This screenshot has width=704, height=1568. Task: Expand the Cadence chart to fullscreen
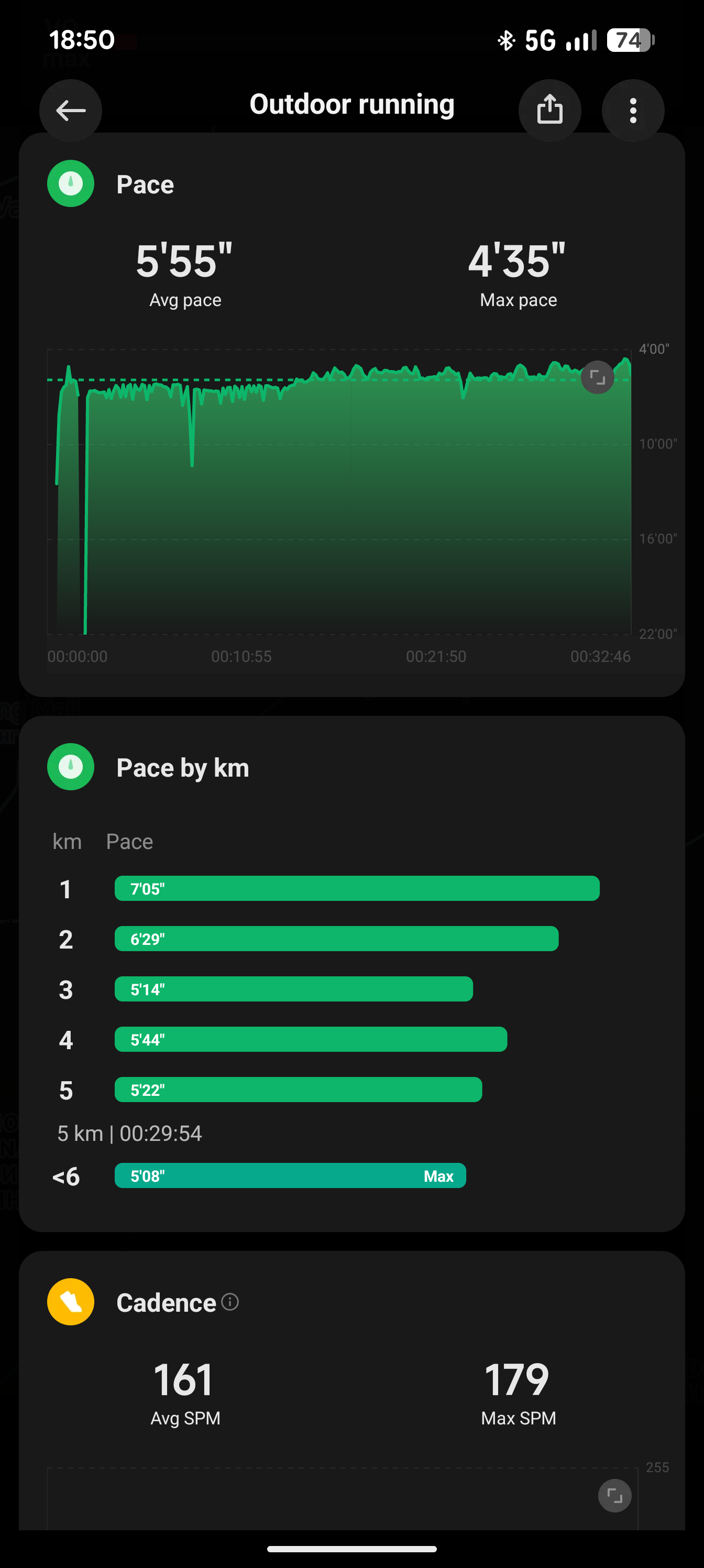[x=614, y=1496]
